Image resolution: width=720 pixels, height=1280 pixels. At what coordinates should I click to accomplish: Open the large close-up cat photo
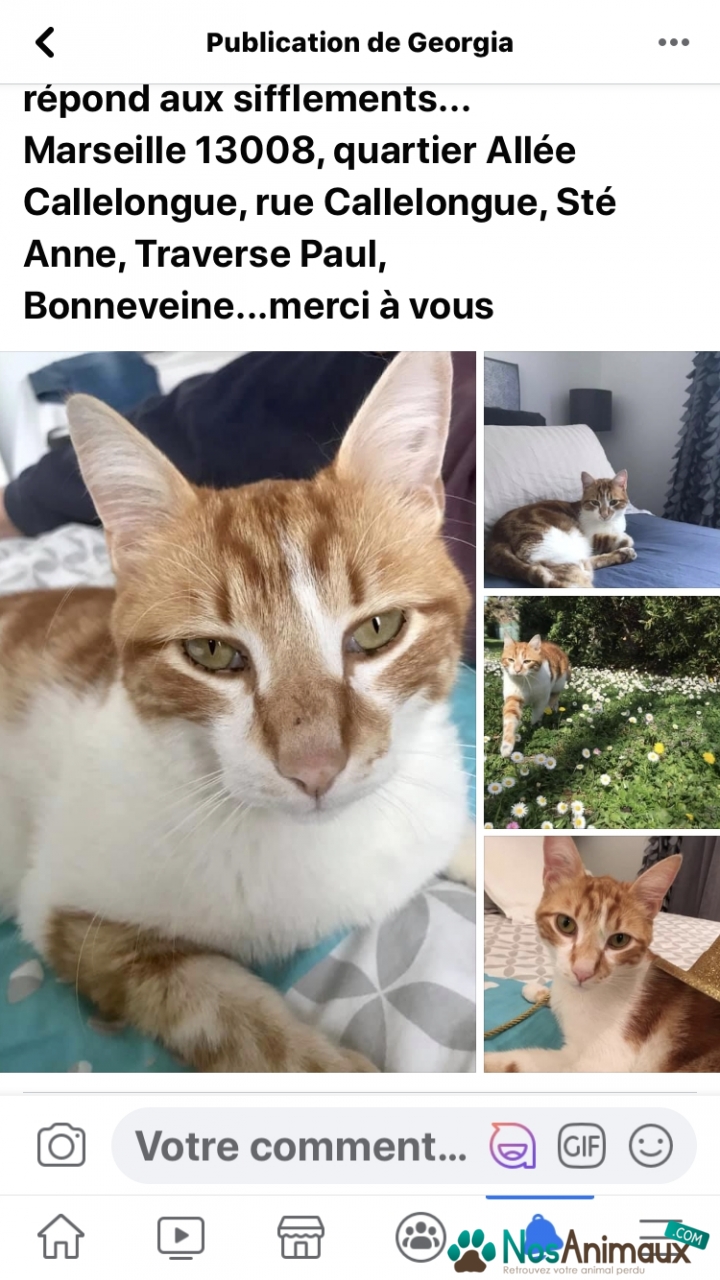tap(238, 712)
